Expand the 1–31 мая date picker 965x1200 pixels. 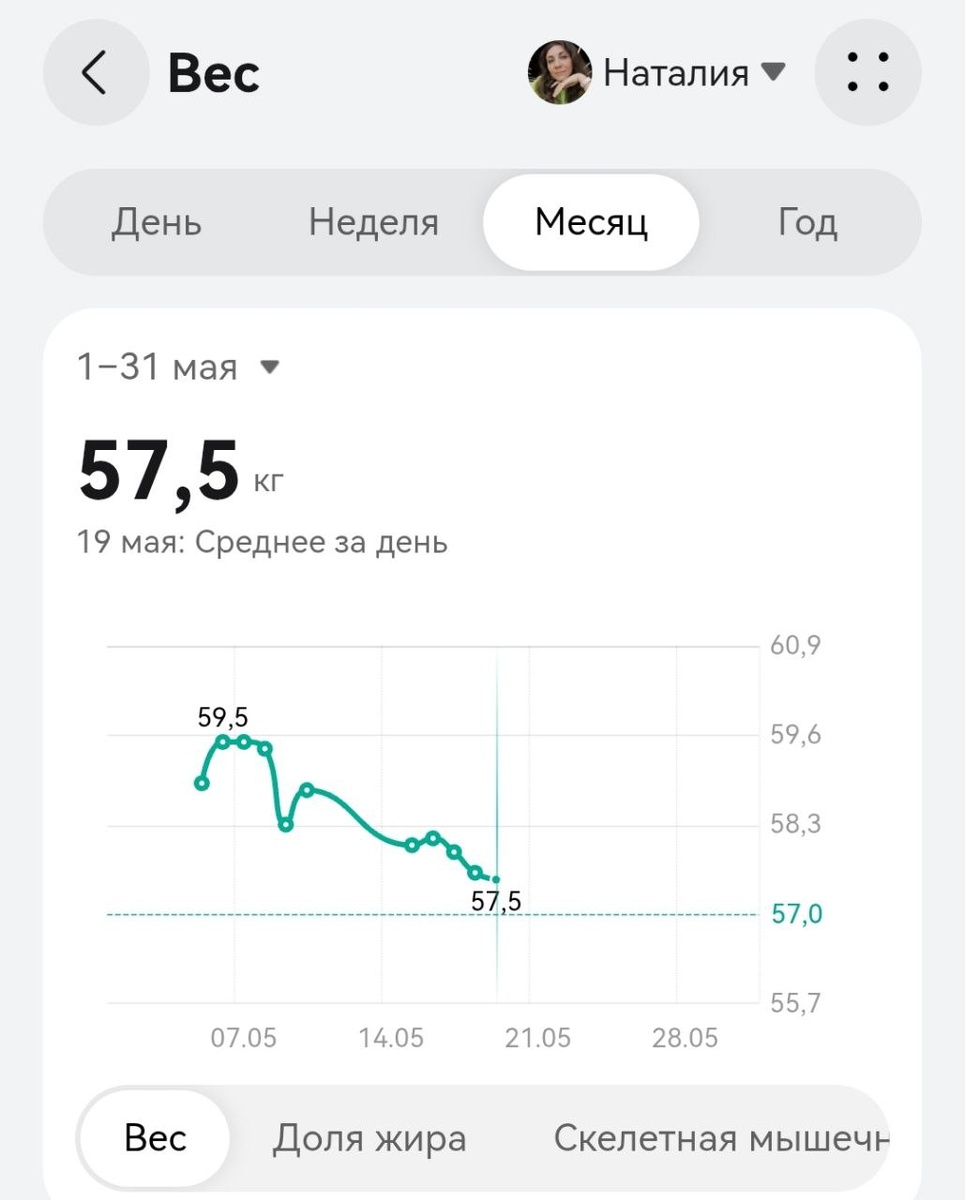(x=179, y=367)
